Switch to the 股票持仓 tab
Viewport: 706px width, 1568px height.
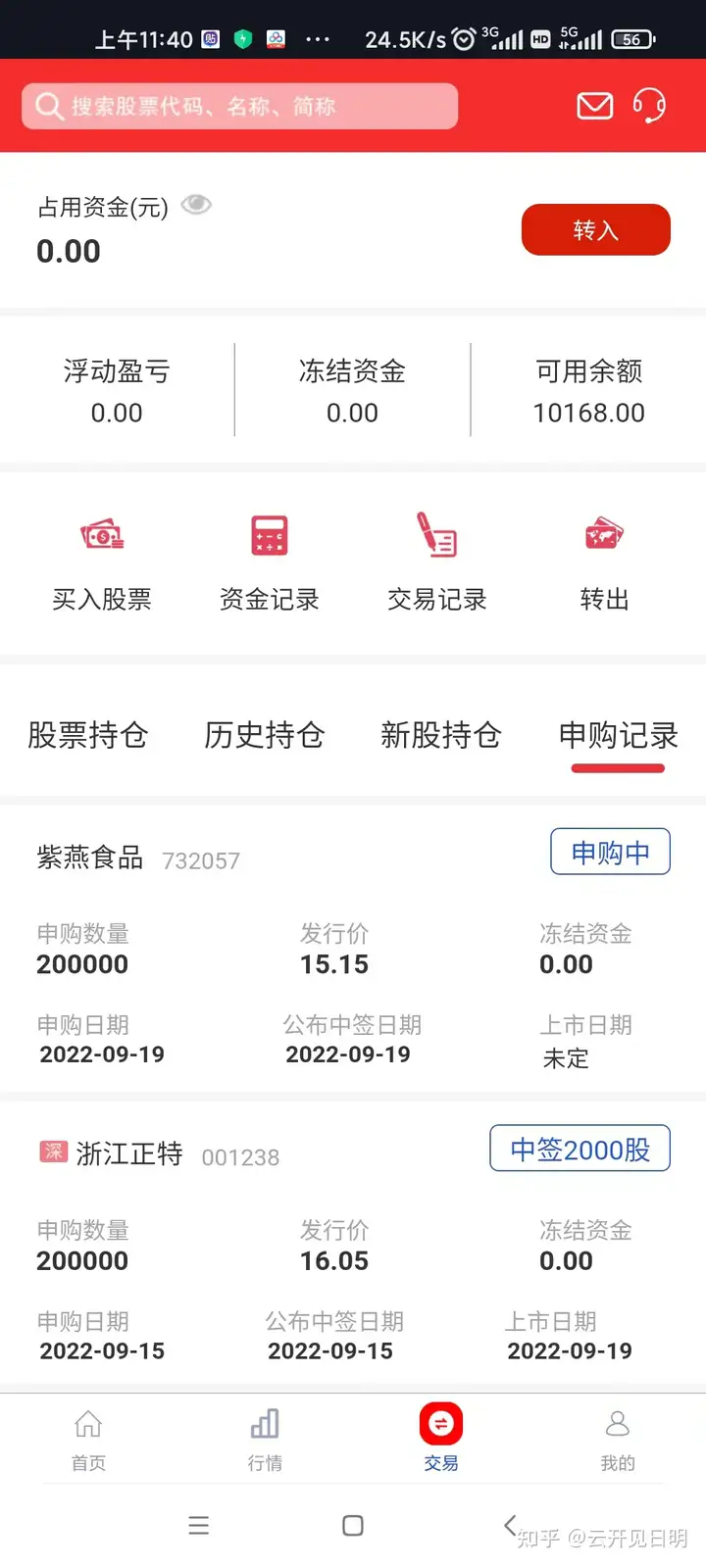[88, 735]
